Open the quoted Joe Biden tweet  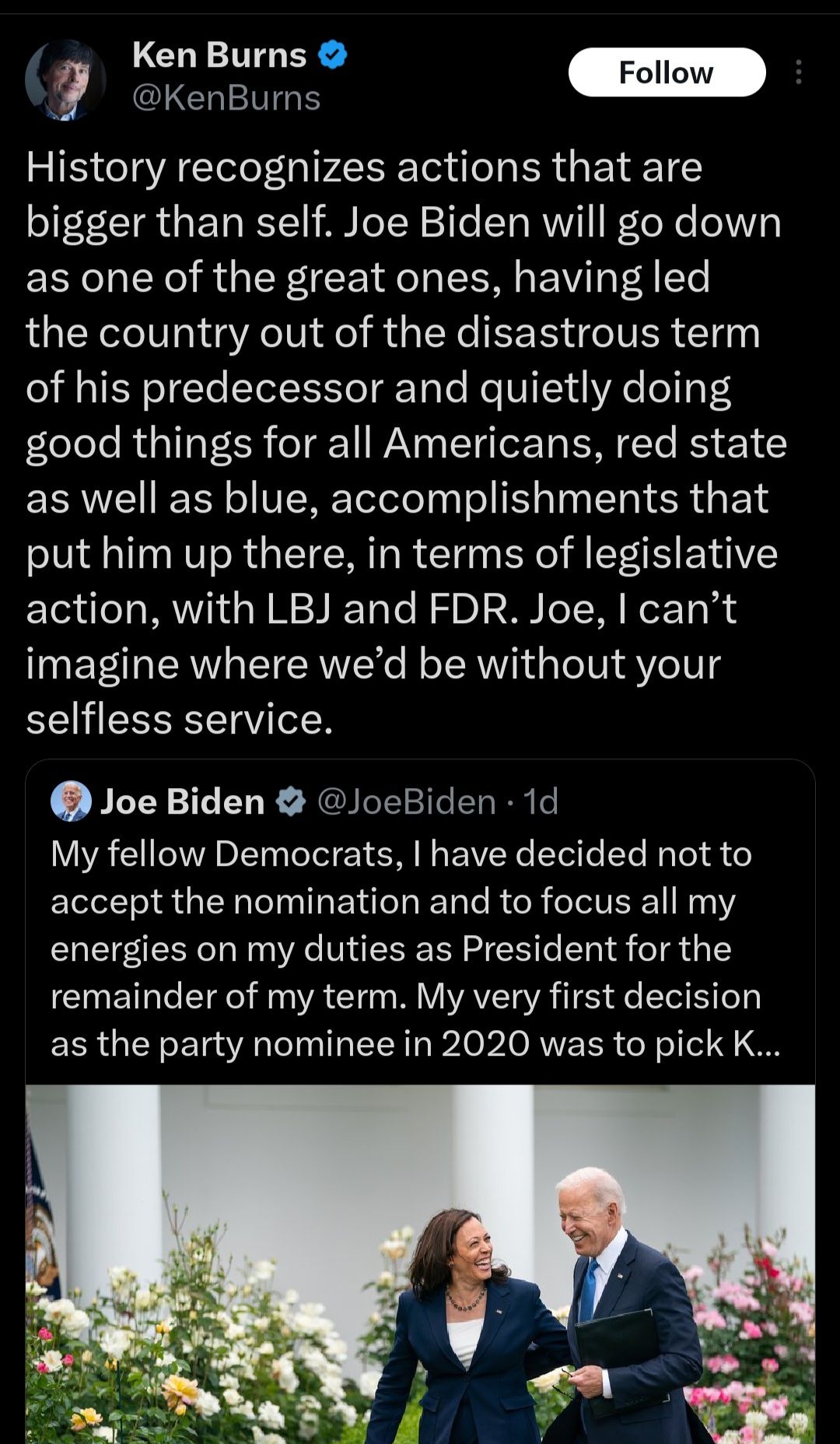click(404, 949)
